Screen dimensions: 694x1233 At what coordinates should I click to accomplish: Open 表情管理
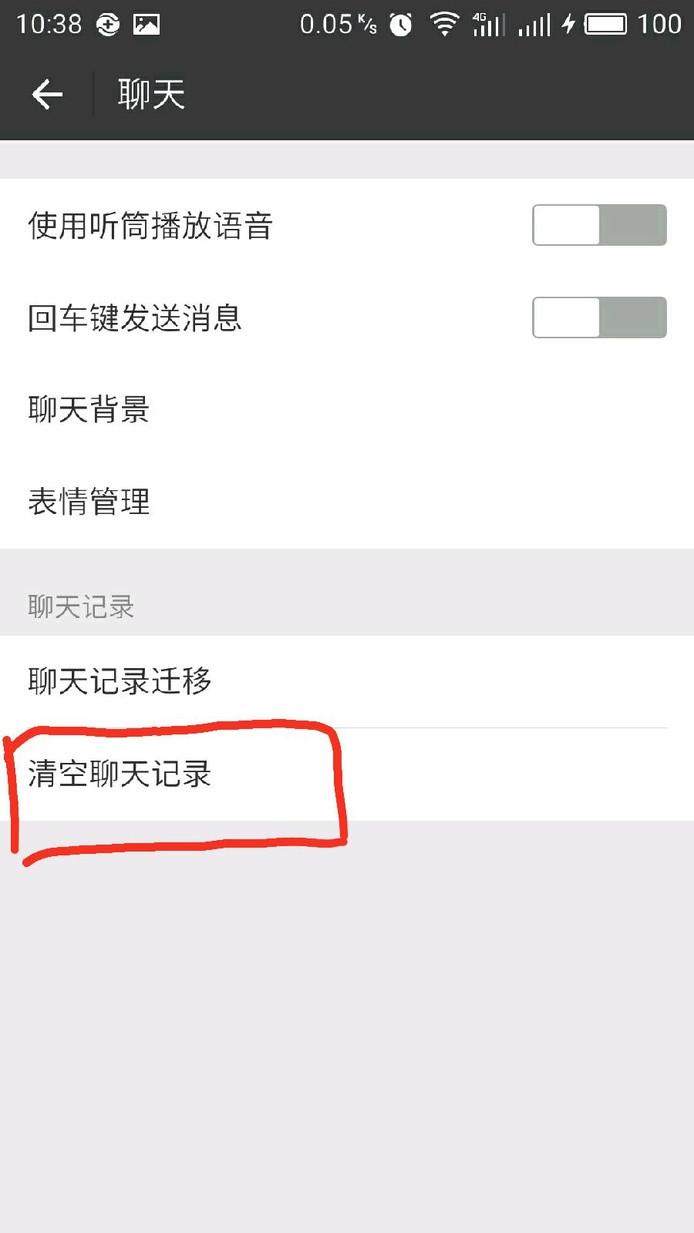pyautogui.click(x=347, y=502)
